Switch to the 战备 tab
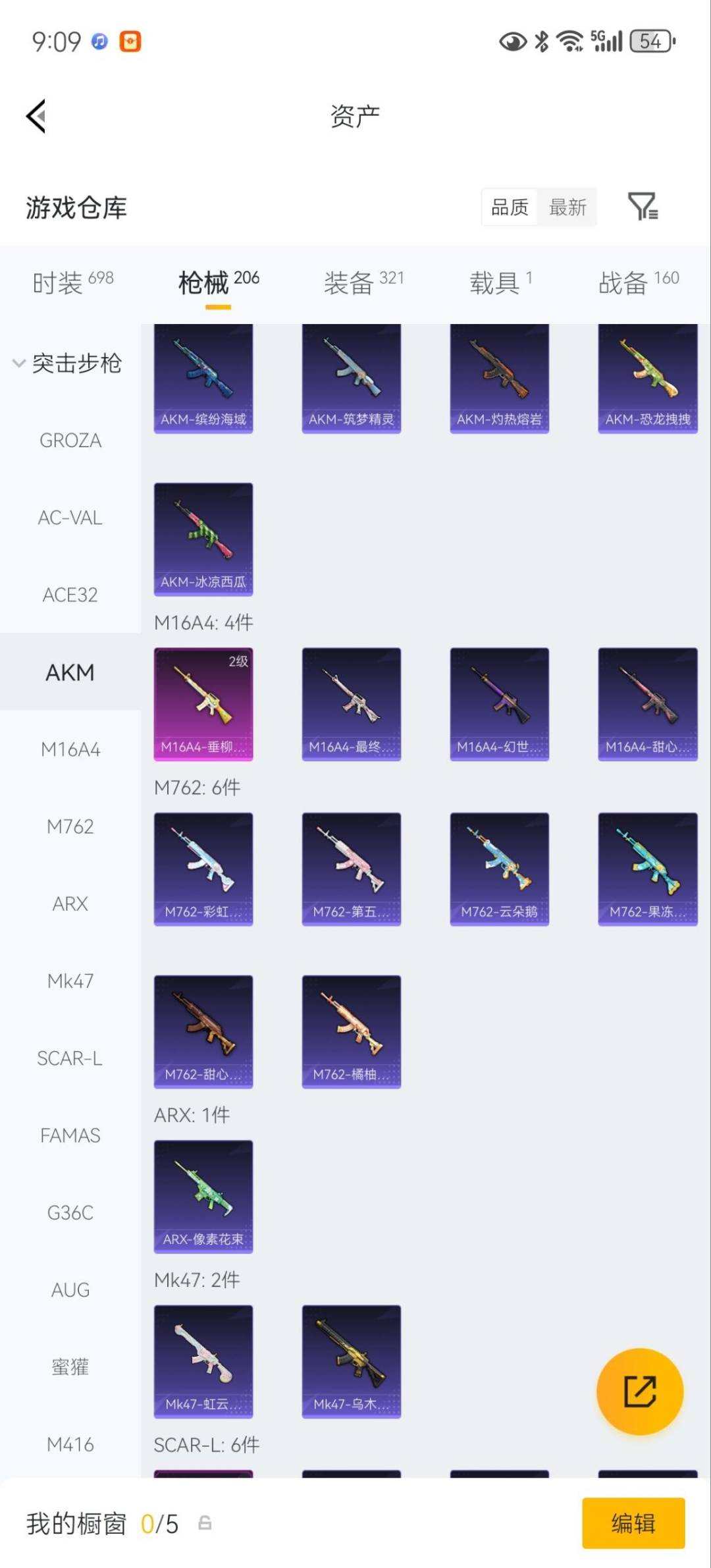The height and width of the screenshot is (1568, 711). 639,283
